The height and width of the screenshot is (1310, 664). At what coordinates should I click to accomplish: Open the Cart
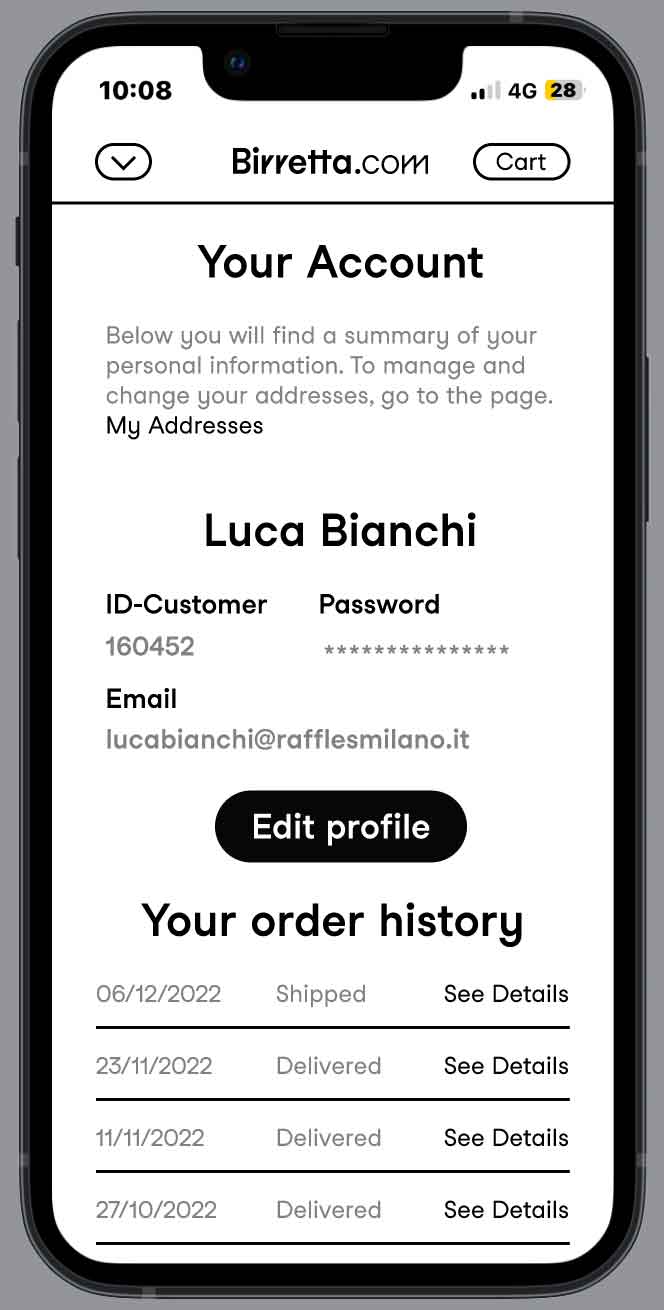521,162
